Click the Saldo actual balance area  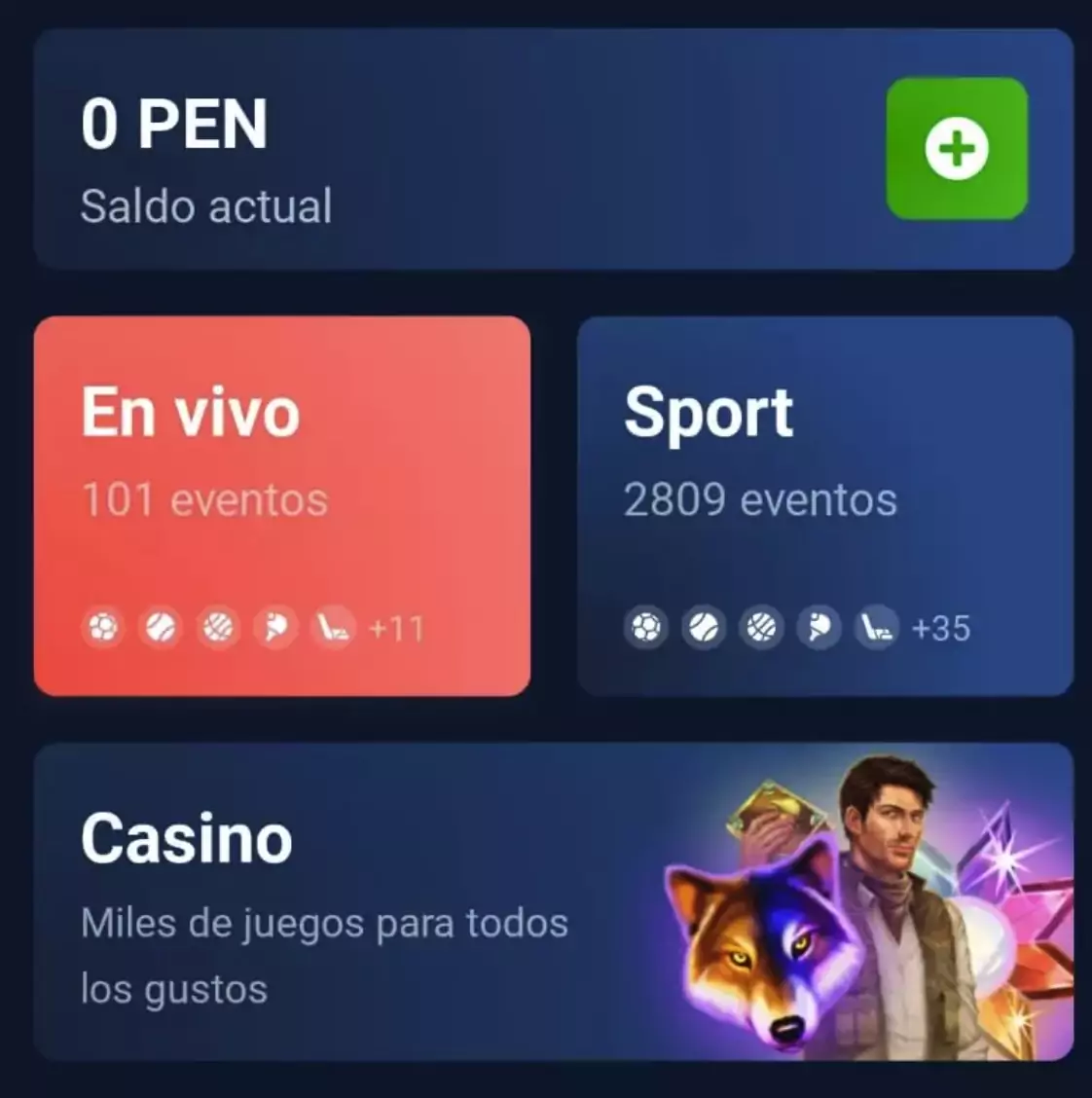[x=205, y=205]
